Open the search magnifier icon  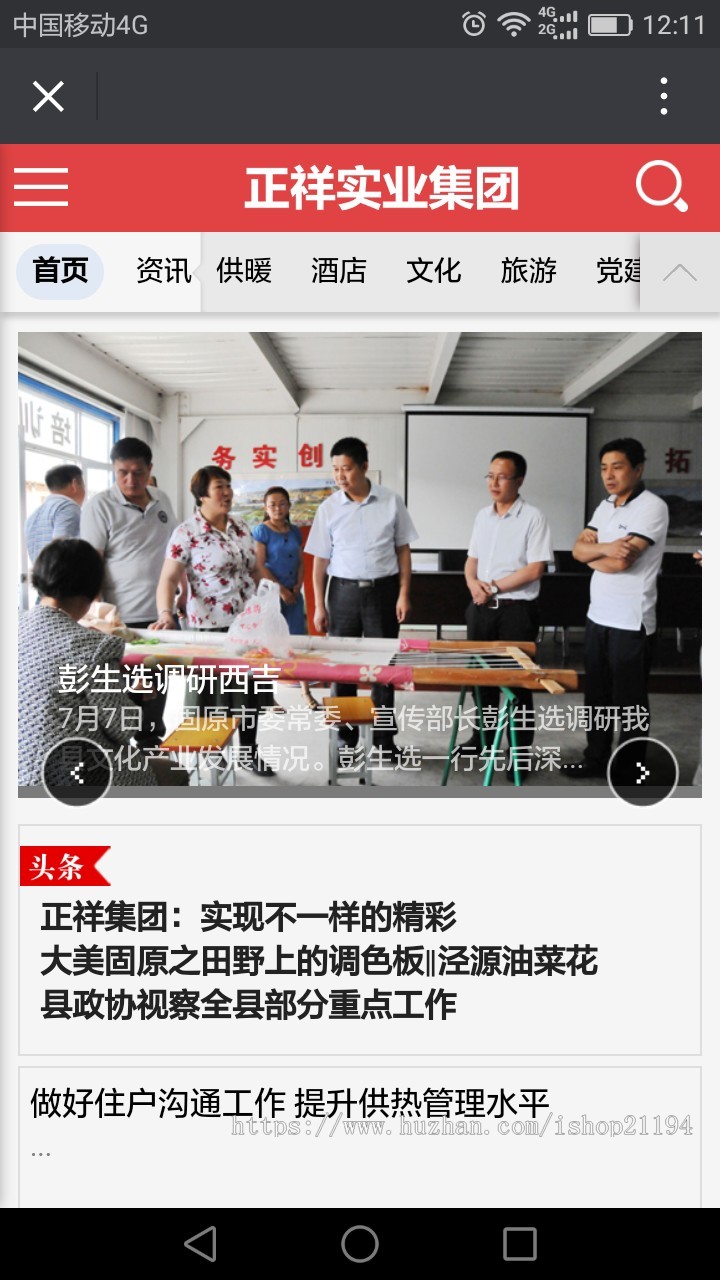(x=662, y=187)
